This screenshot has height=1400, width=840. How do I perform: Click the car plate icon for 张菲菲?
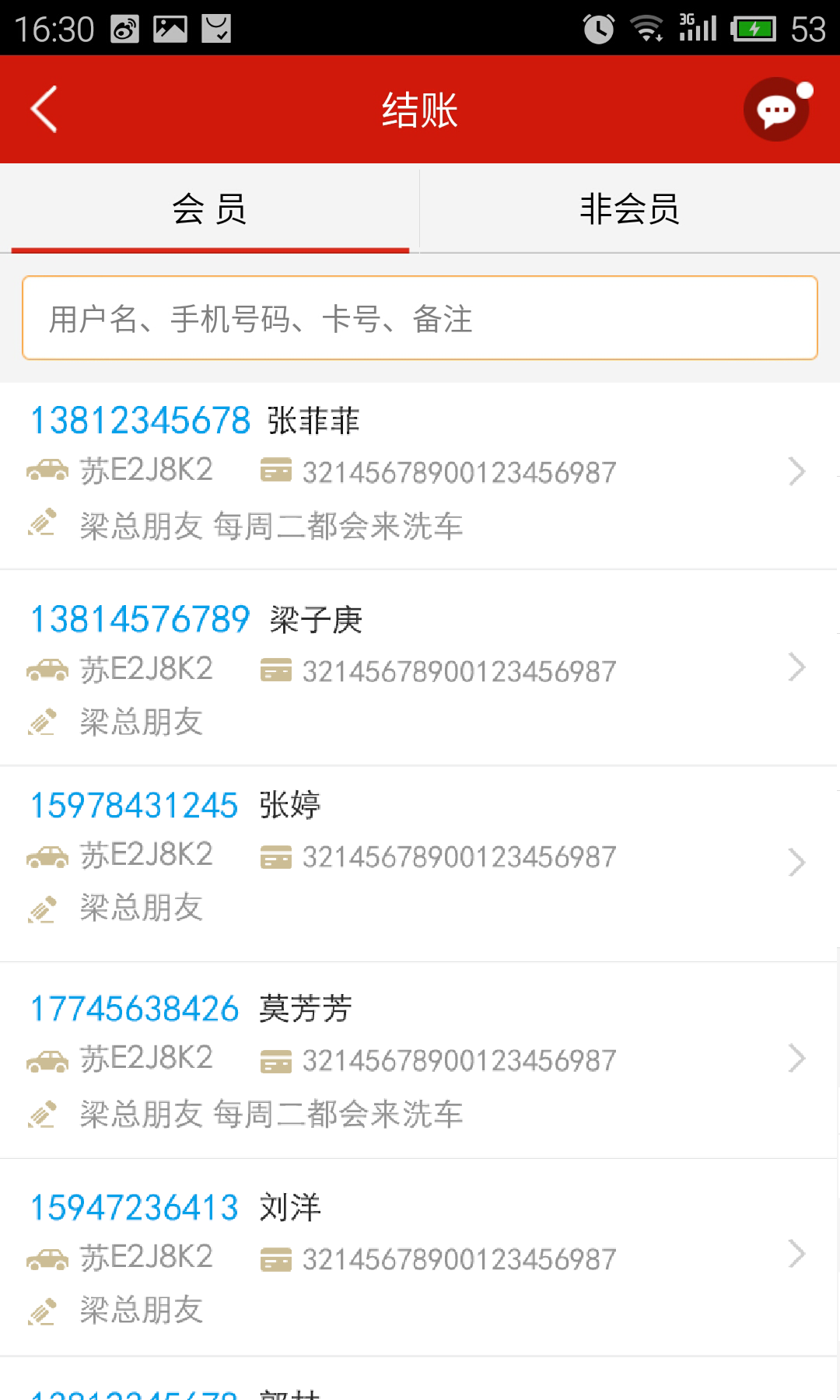point(47,470)
